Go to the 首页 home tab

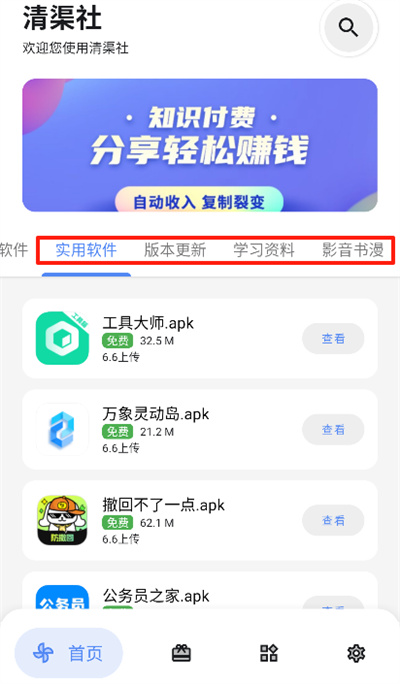69,653
